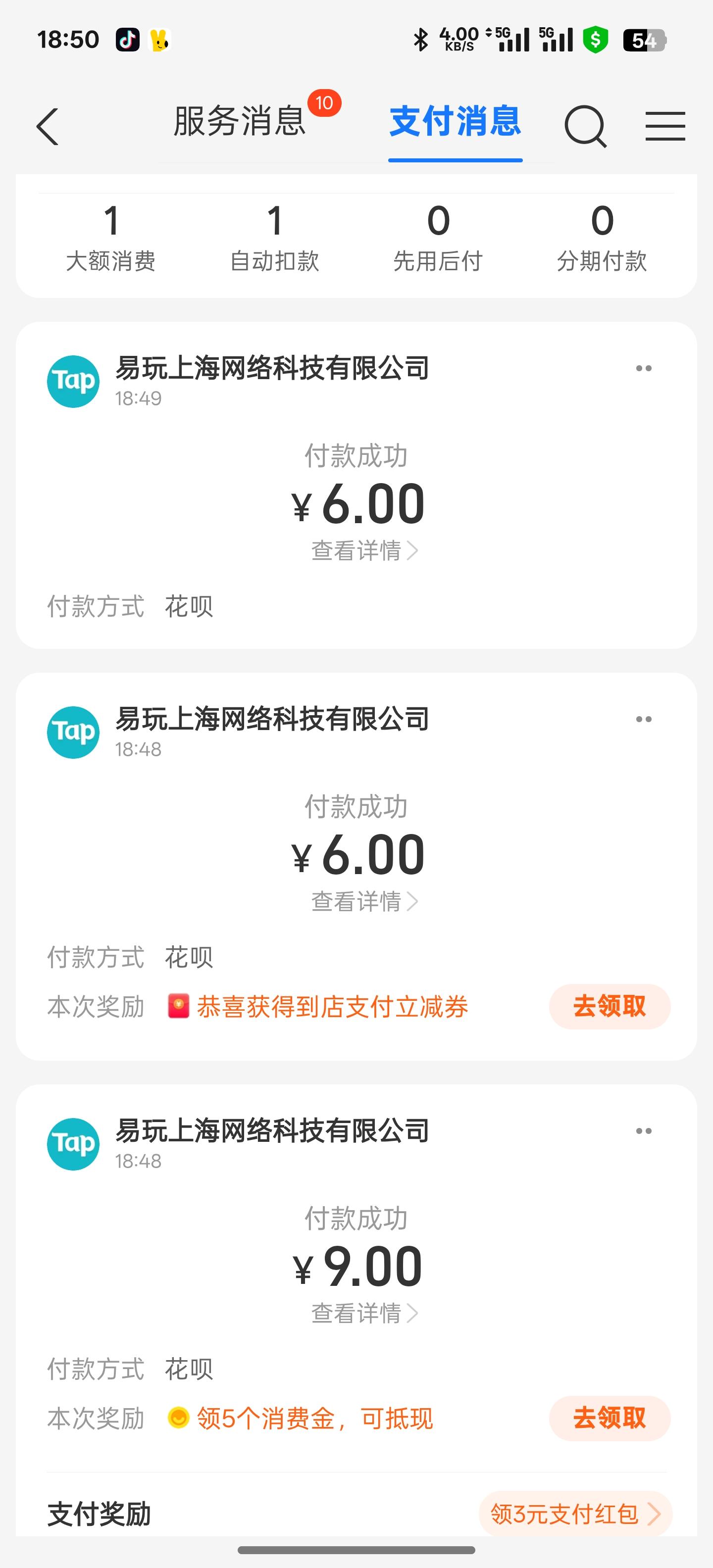View details of the ¥9.00 payment
This screenshot has width=713, height=1568.
[x=364, y=1313]
